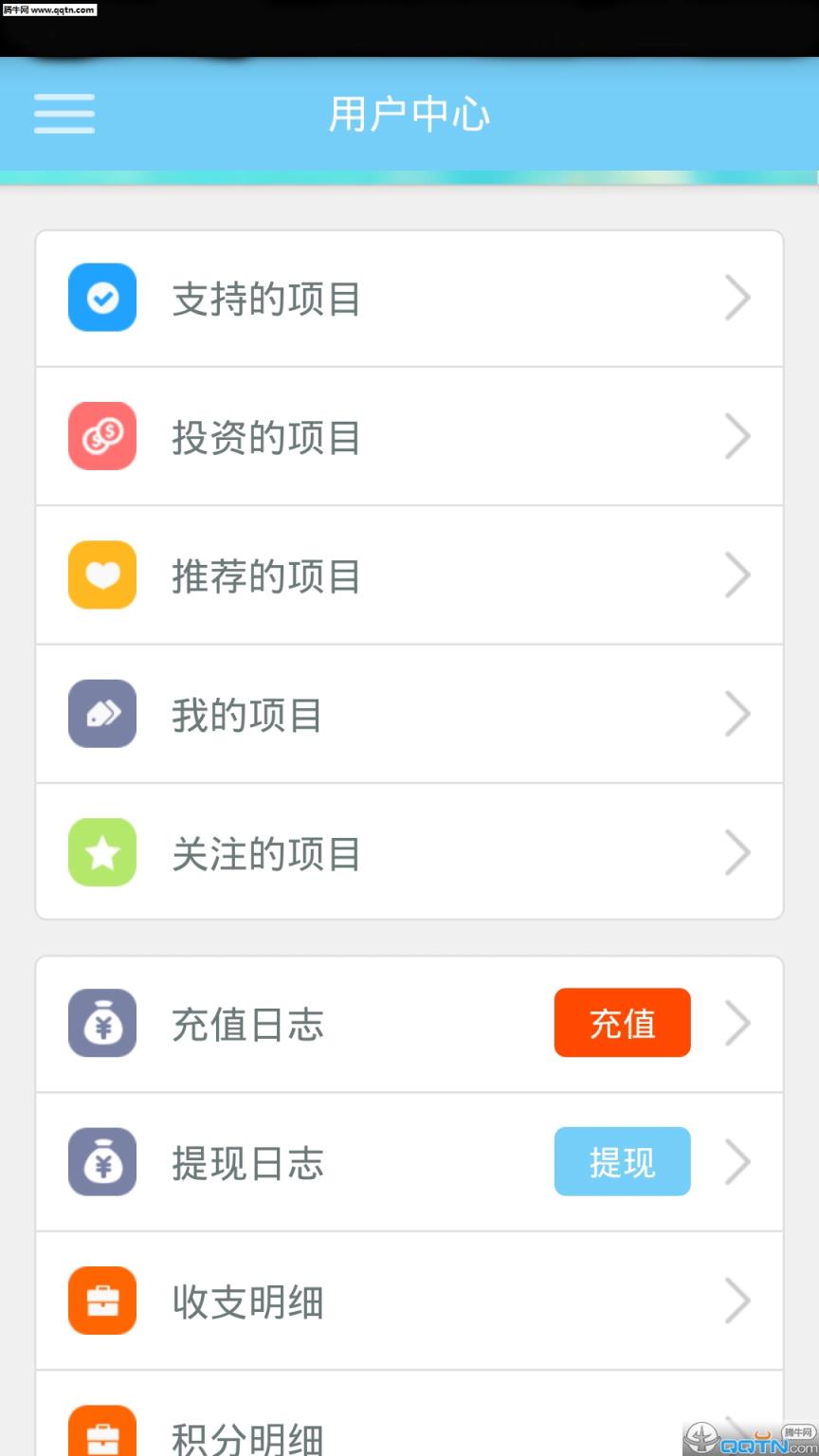
Task: Expand the 支持的项目 row via its chevron
Action: [738, 297]
